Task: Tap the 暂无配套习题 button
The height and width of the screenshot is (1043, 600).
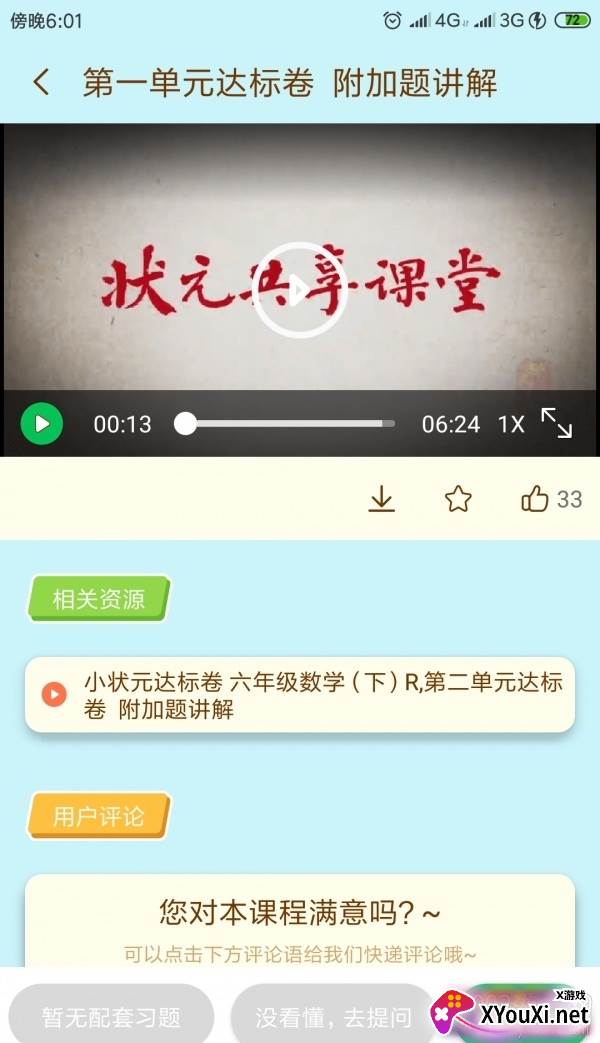Action: tap(111, 1017)
